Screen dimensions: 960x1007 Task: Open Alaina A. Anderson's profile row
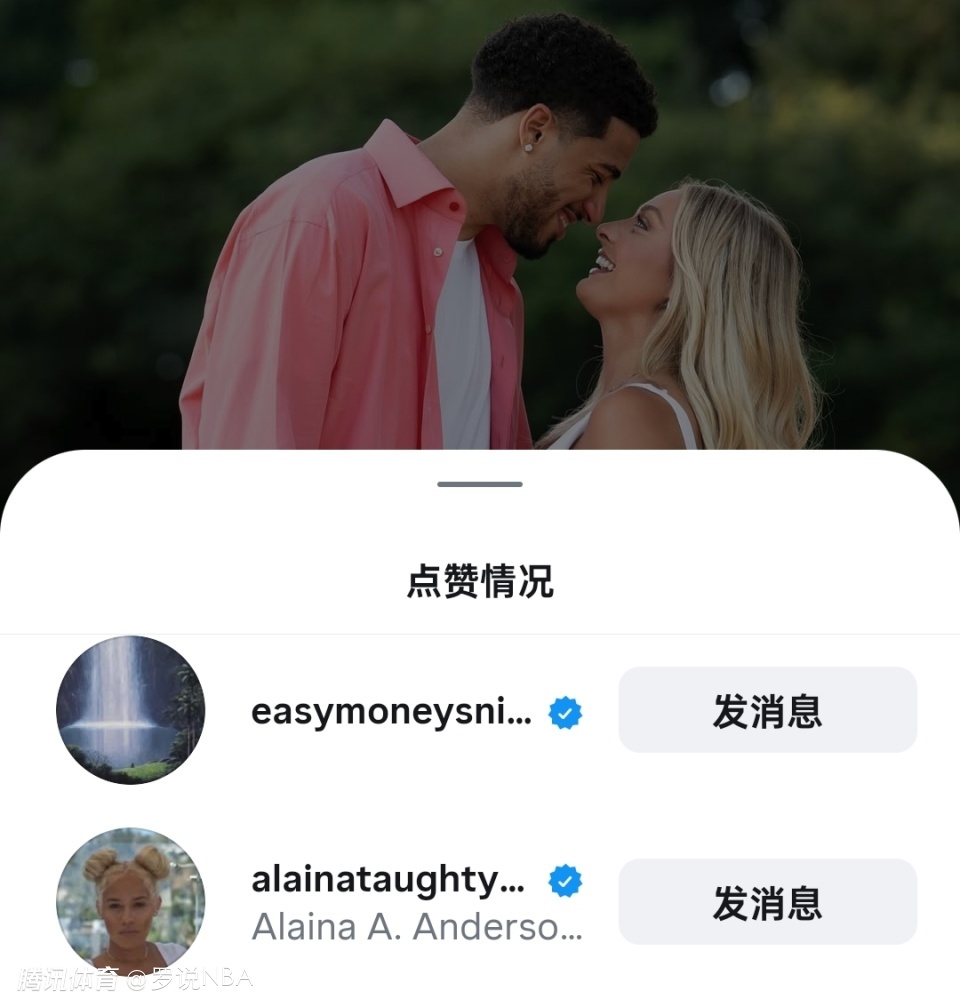pyautogui.click(x=391, y=903)
